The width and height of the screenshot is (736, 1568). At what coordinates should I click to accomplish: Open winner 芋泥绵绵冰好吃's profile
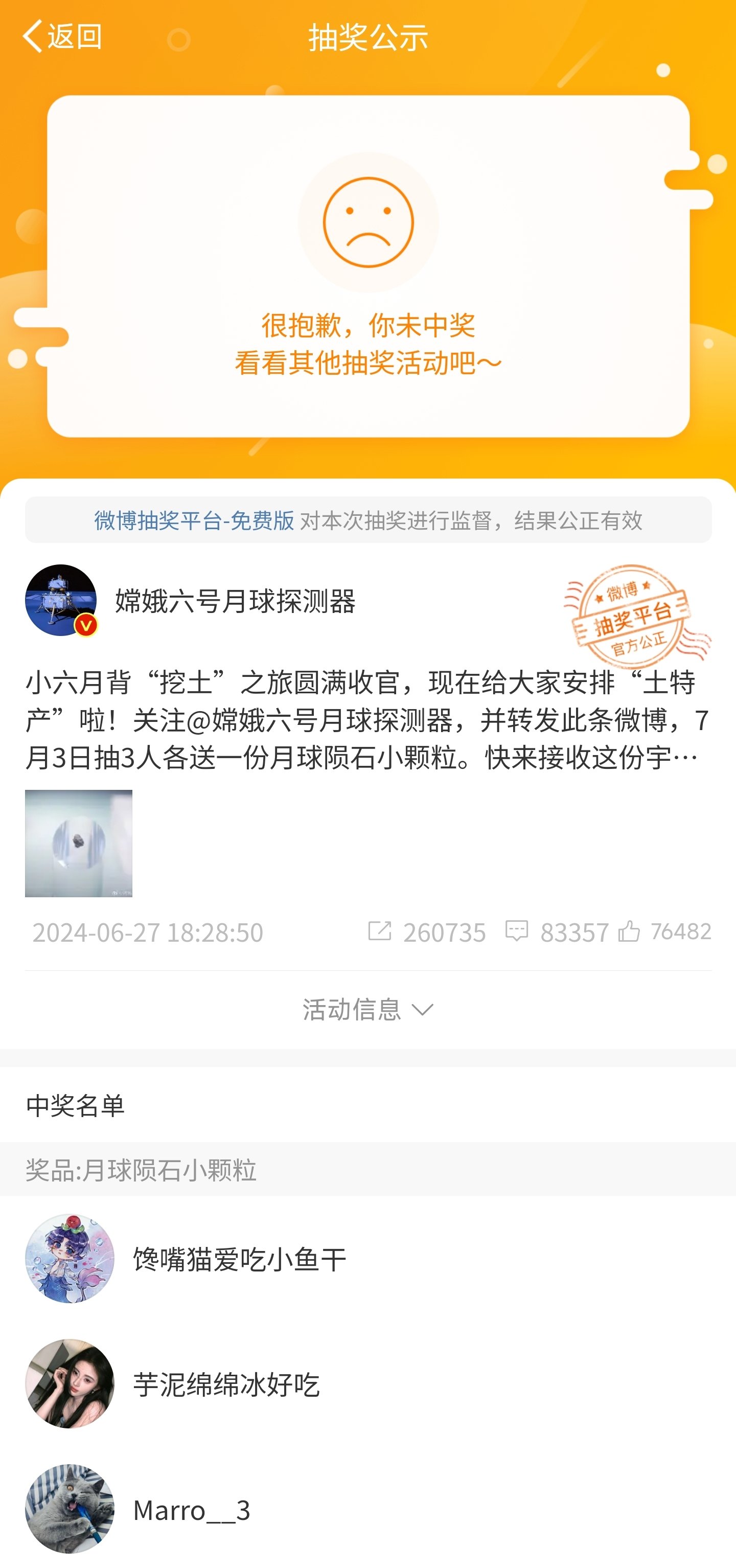coord(226,1384)
